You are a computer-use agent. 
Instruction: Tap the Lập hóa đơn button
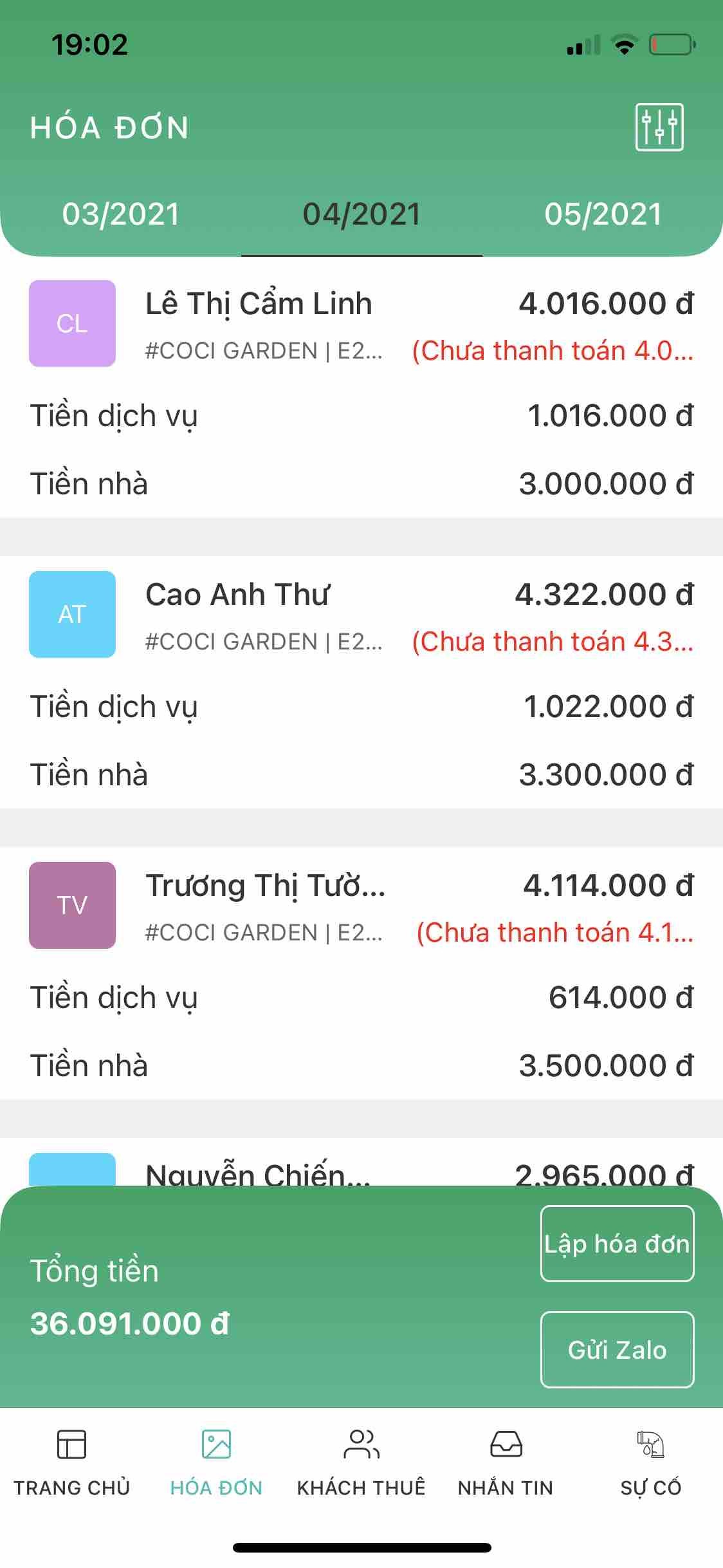pos(617,1244)
